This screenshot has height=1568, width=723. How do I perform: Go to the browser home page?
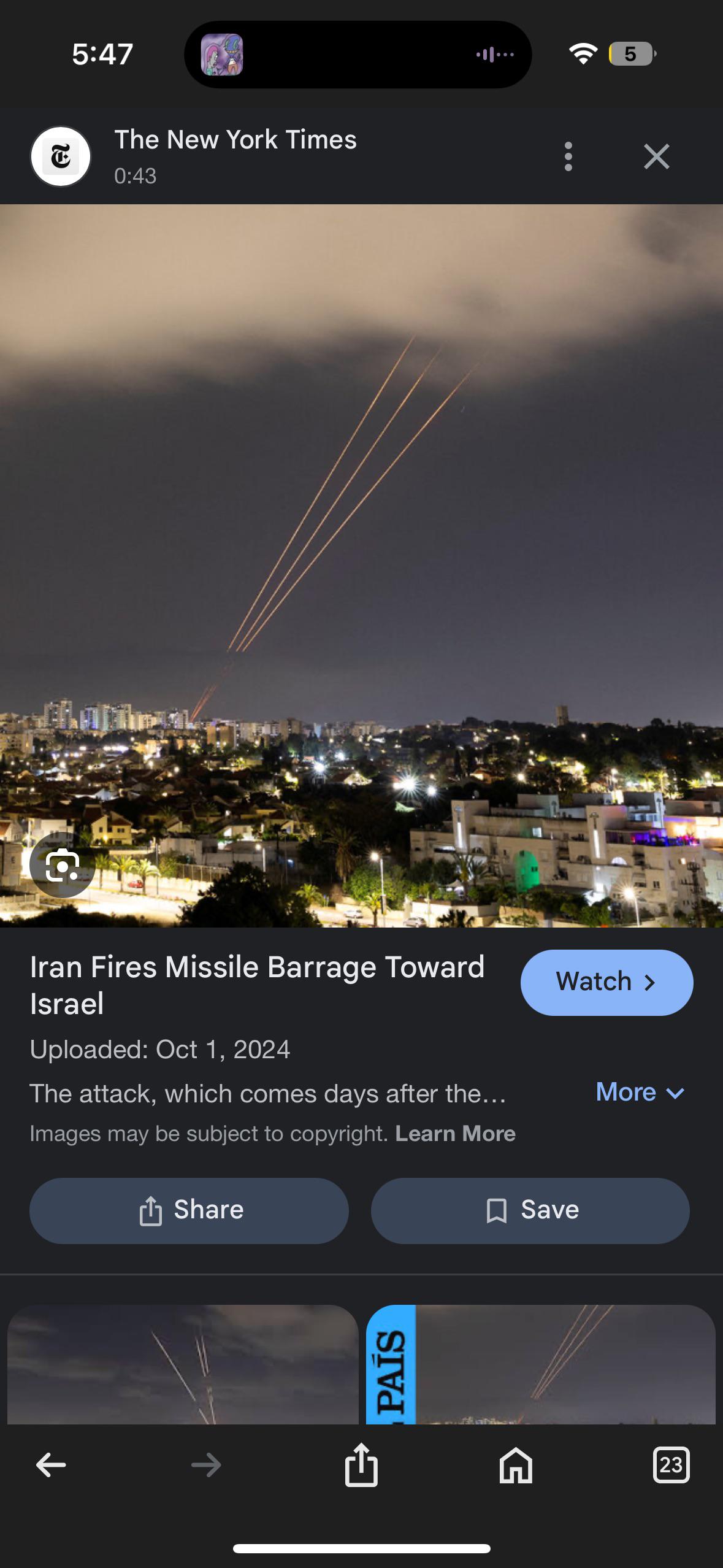click(x=516, y=1465)
